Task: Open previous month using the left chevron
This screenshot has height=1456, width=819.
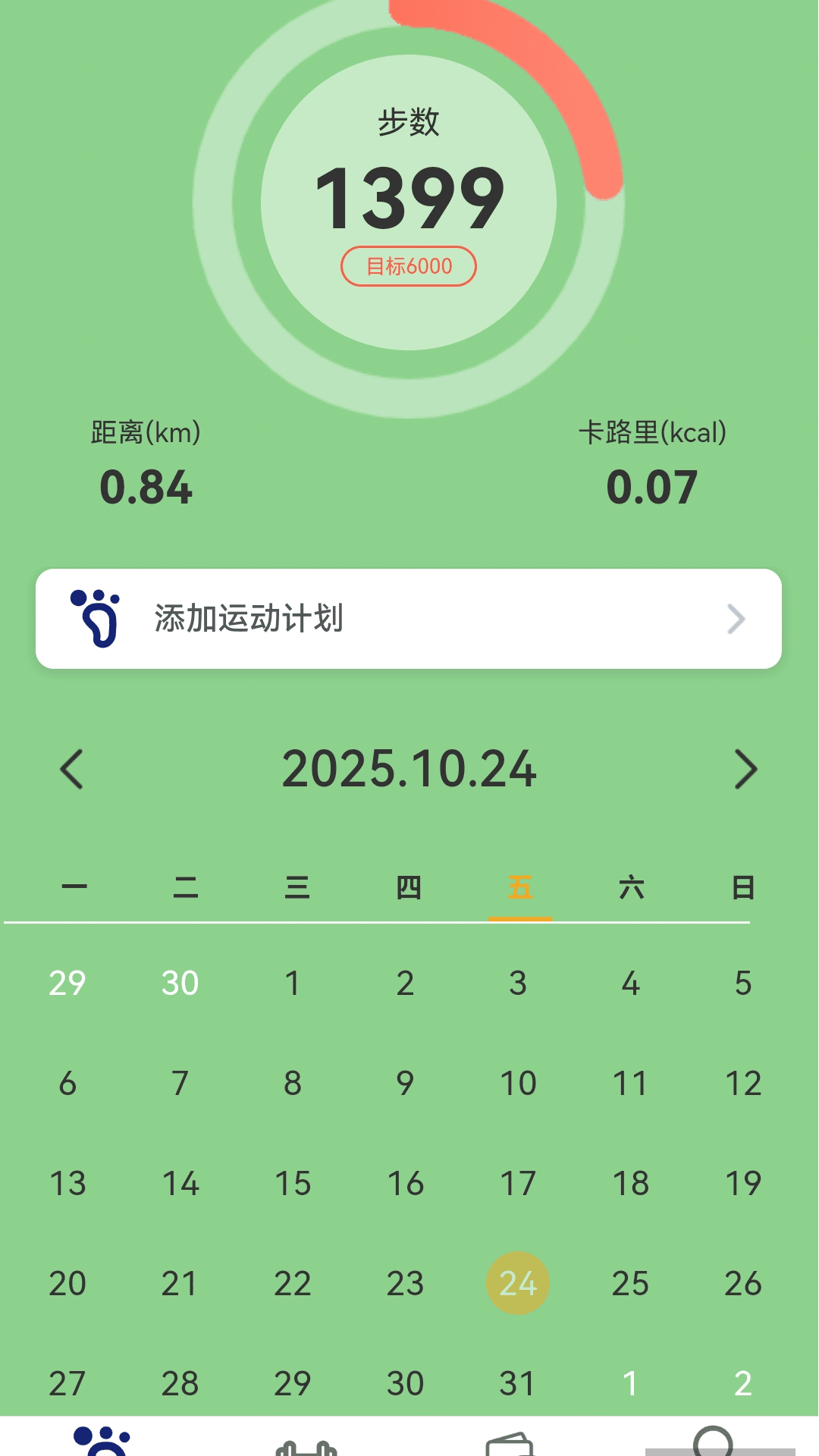Action: pyautogui.click(x=72, y=770)
